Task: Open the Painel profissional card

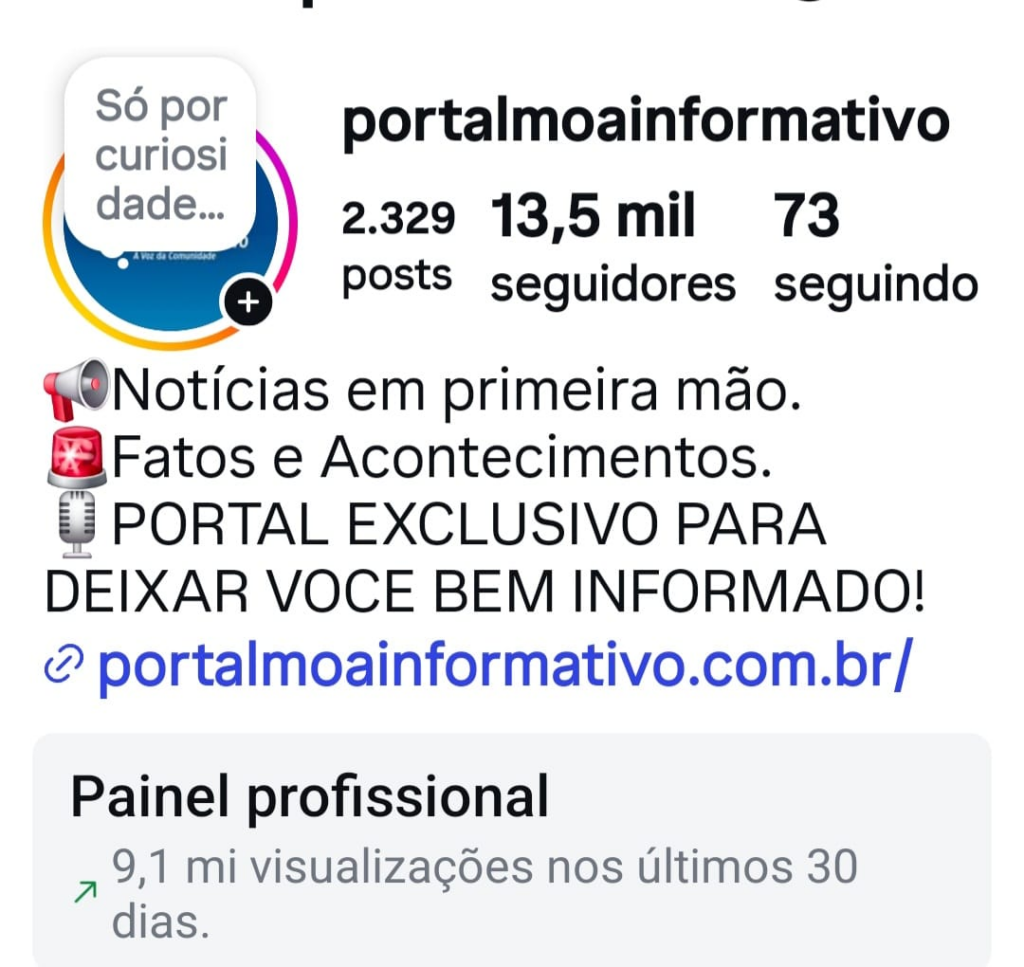Action: coord(511,850)
